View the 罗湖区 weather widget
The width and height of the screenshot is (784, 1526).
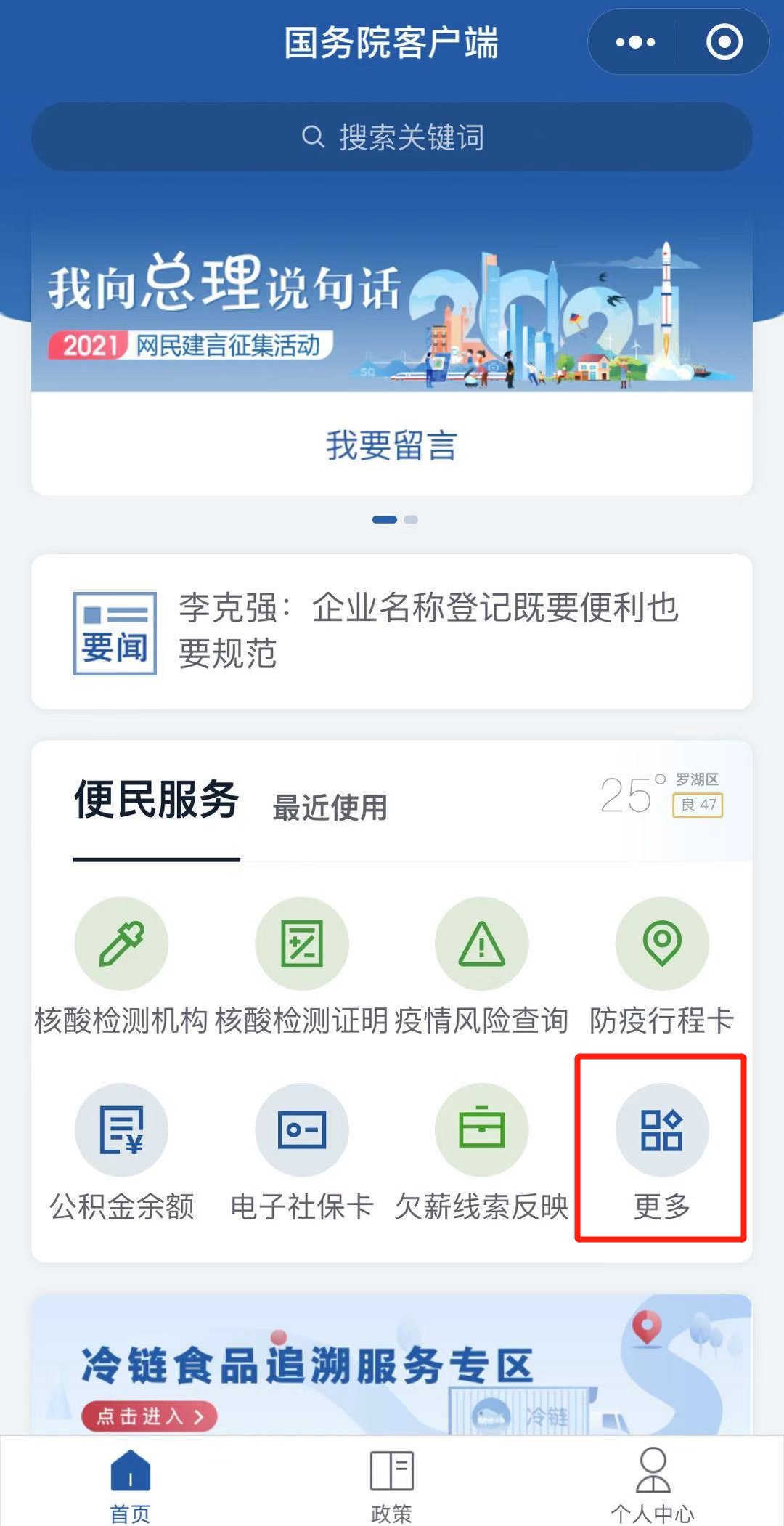point(662,795)
